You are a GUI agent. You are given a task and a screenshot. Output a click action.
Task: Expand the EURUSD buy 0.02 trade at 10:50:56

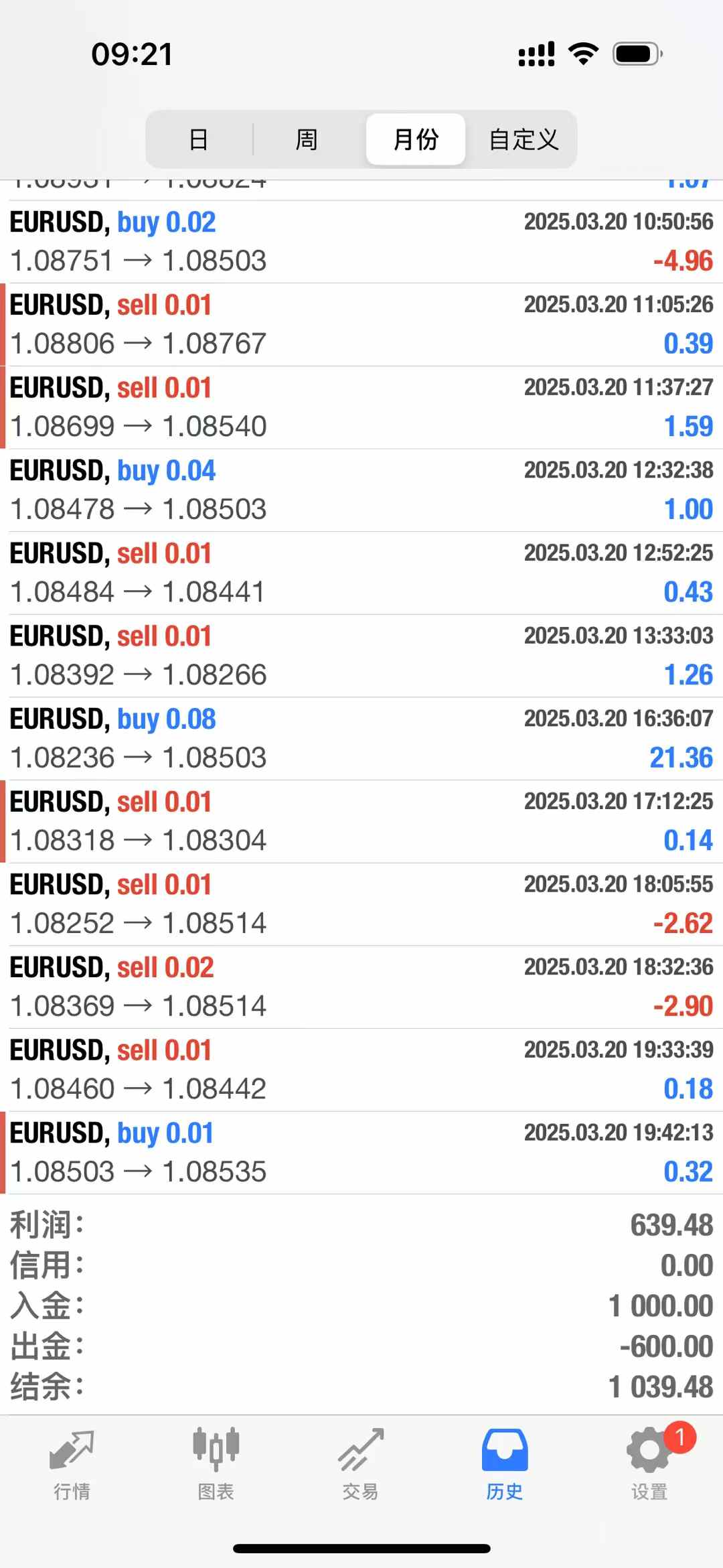pos(361,242)
